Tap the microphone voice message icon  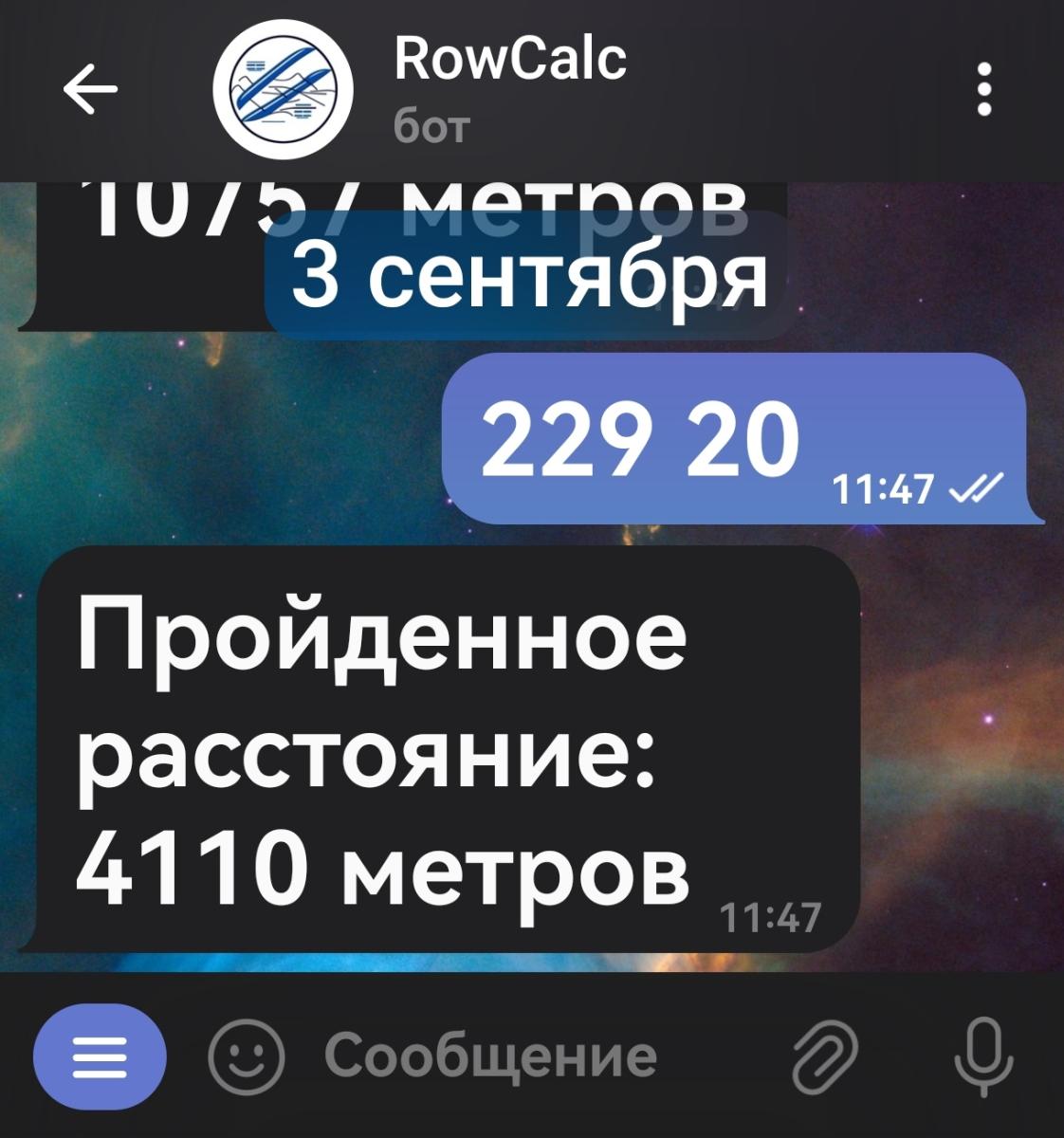click(983, 1055)
